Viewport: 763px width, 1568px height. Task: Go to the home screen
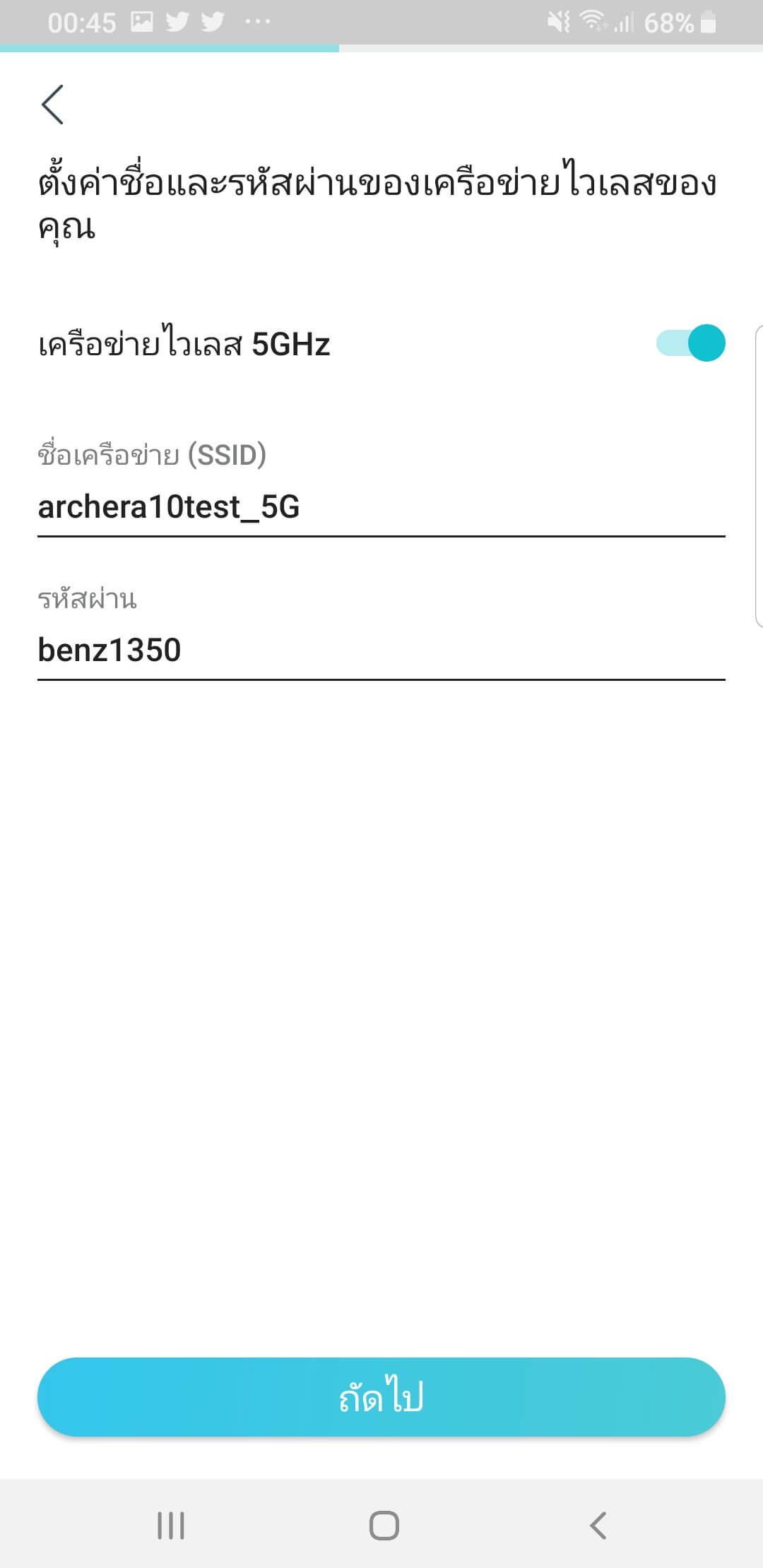[x=384, y=1526]
